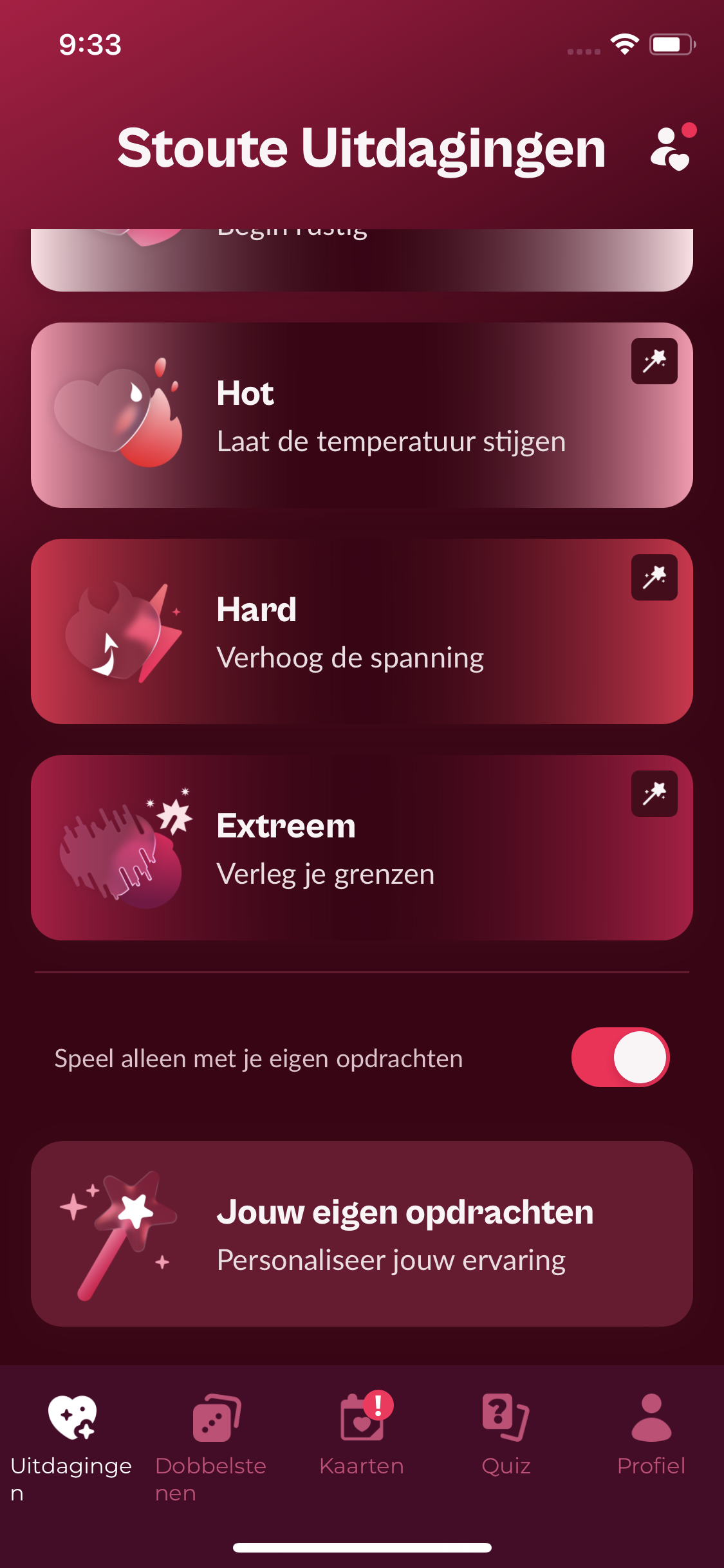Disable 'Speel alleen met je eigen opdrachten' switch

tap(620, 1058)
